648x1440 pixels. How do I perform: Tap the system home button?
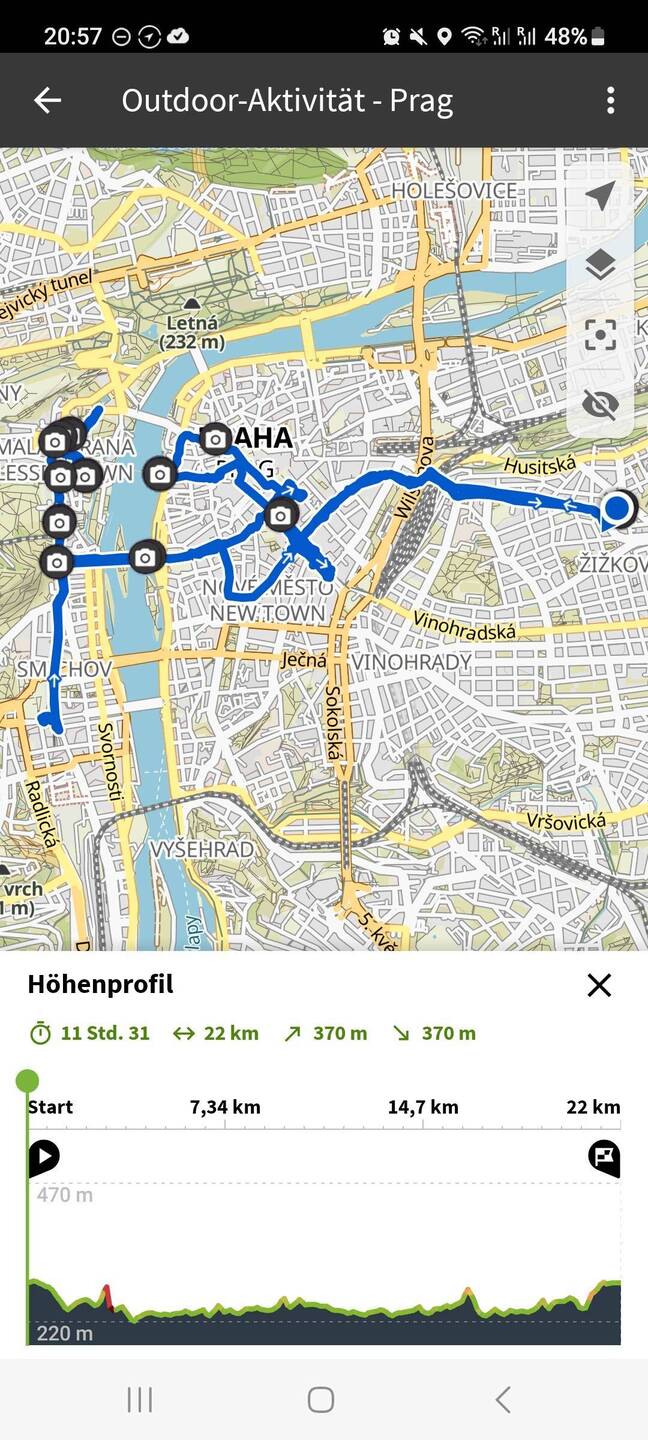[321, 1399]
